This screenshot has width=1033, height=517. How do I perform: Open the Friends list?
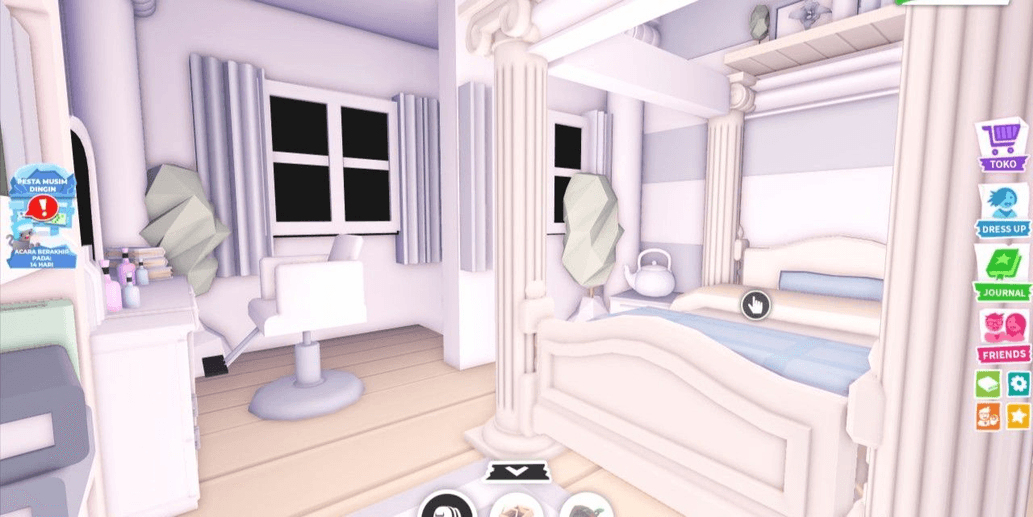coord(1004,335)
